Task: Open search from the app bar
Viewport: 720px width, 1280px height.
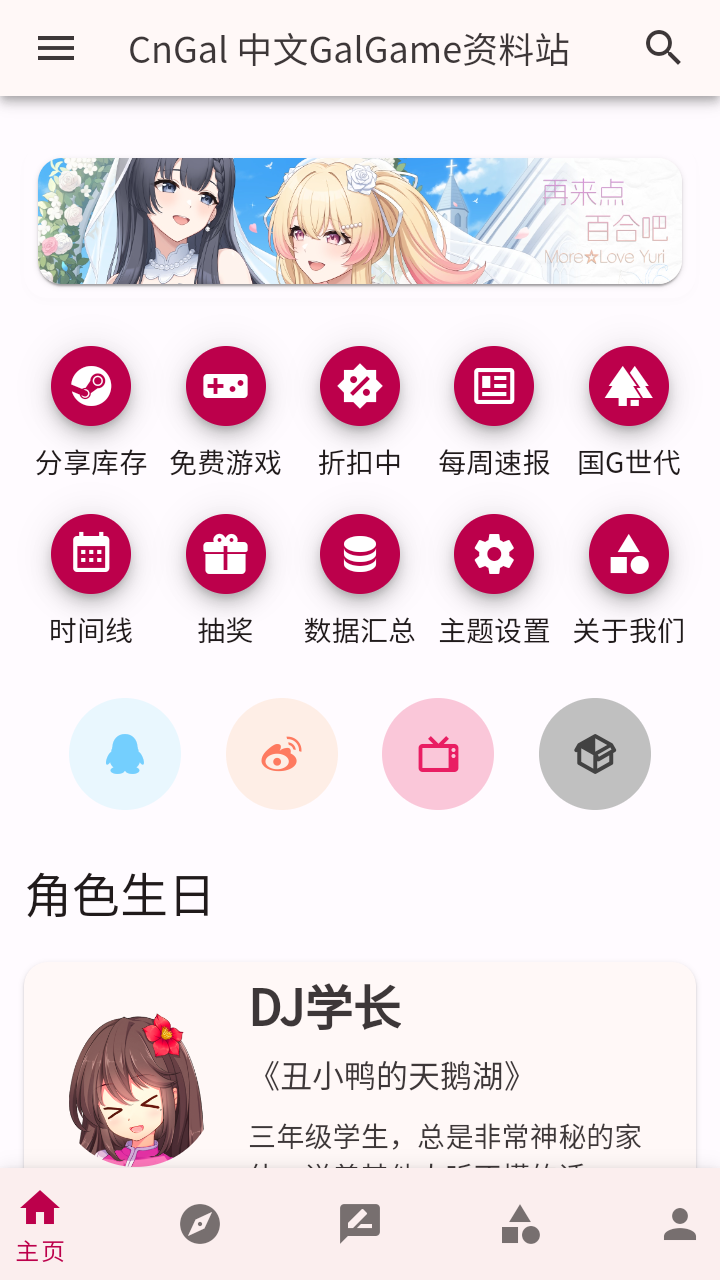Action: coord(663,48)
